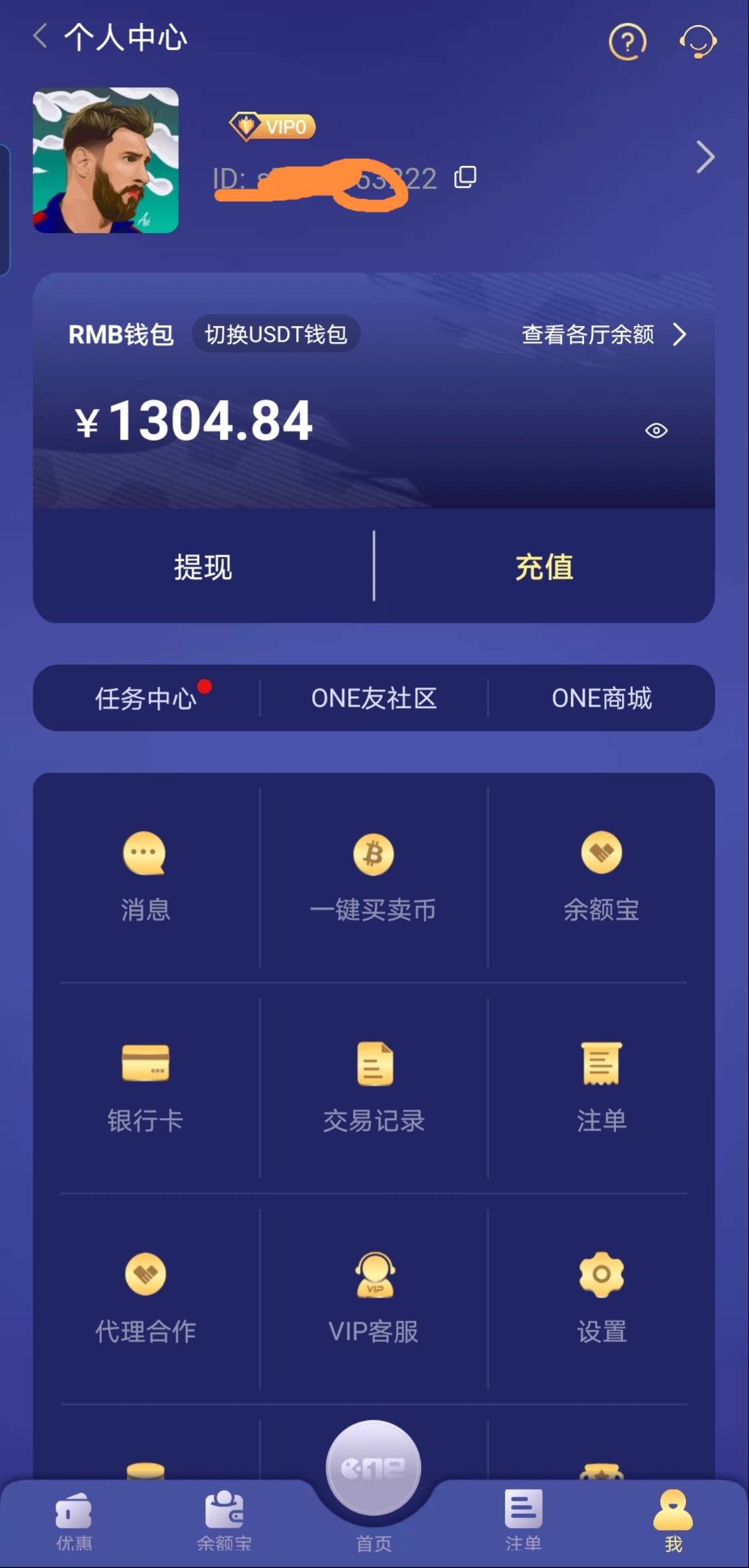Open customer service headset icon

[698, 42]
